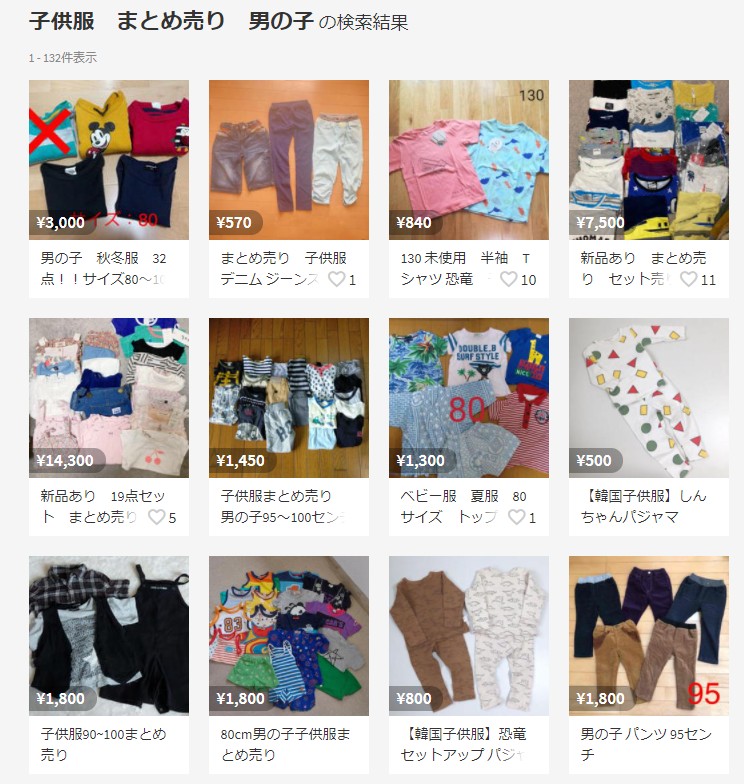744x784 pixels.
Task: View the 【韓国子供服】しんちゃんパジャマ listing
Action: pyautogui.click(x=650, y=499)
